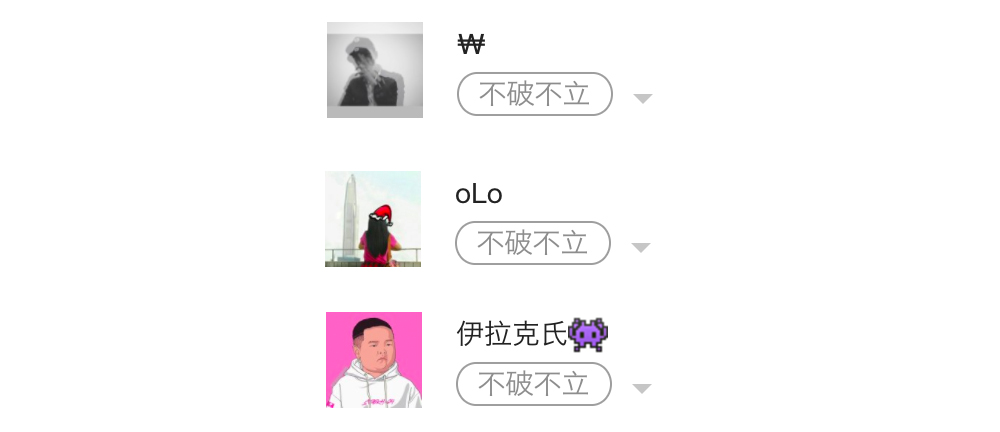Expand the dropdown arrow beside oLo's tag

641,247
